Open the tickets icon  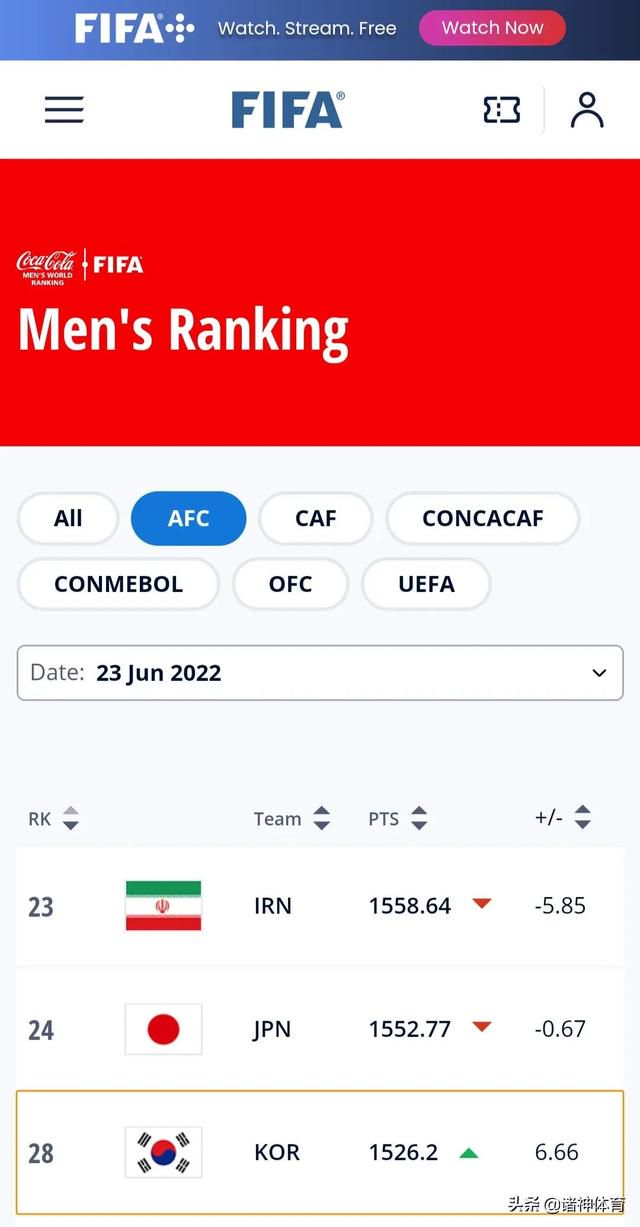click(x=502, y=110)
